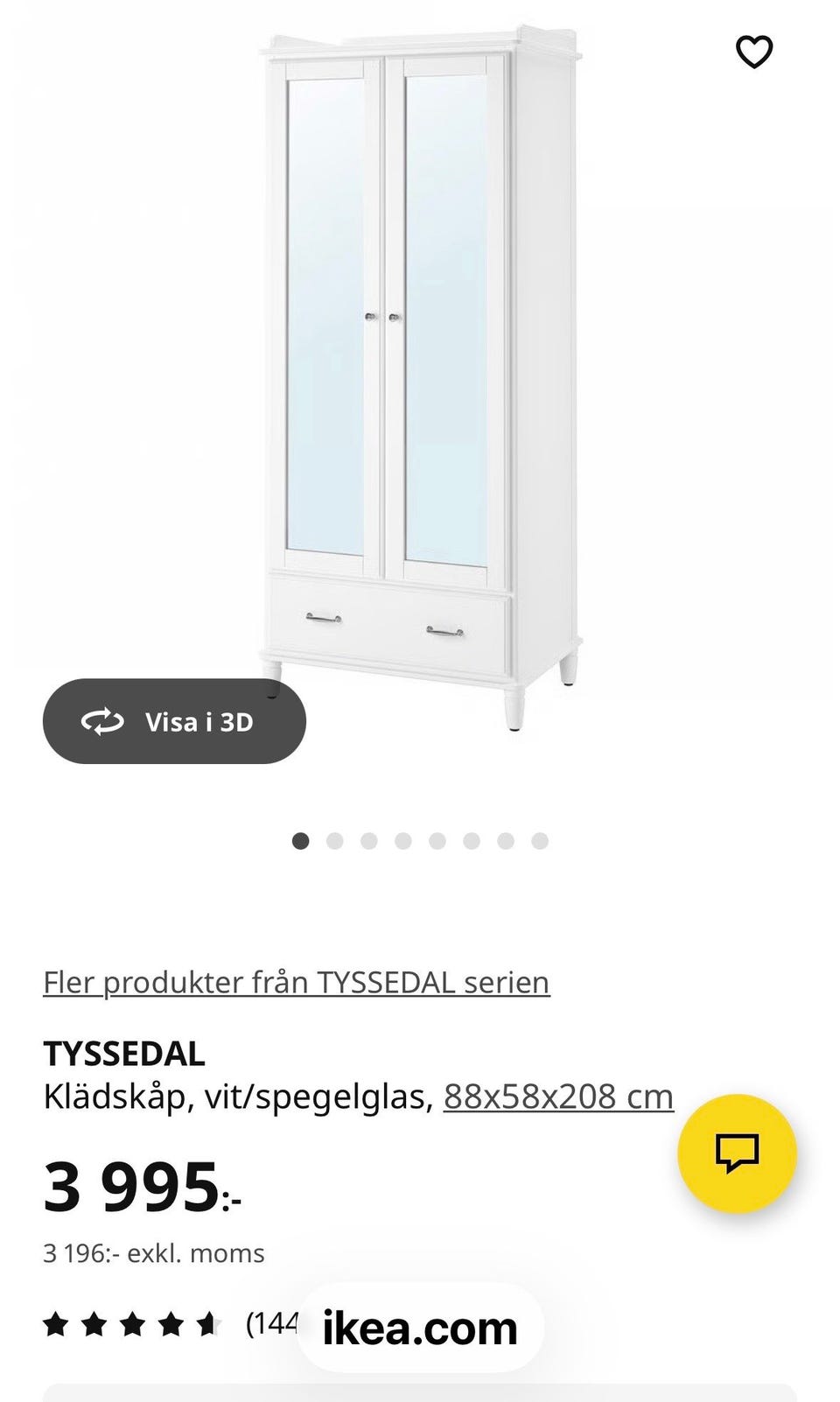The width and height of the screenshot is (840, 1402).
Task: Open Fler produkter från TYSSEDAL serien
Action: pyautogui.click(x=297, y=982)
